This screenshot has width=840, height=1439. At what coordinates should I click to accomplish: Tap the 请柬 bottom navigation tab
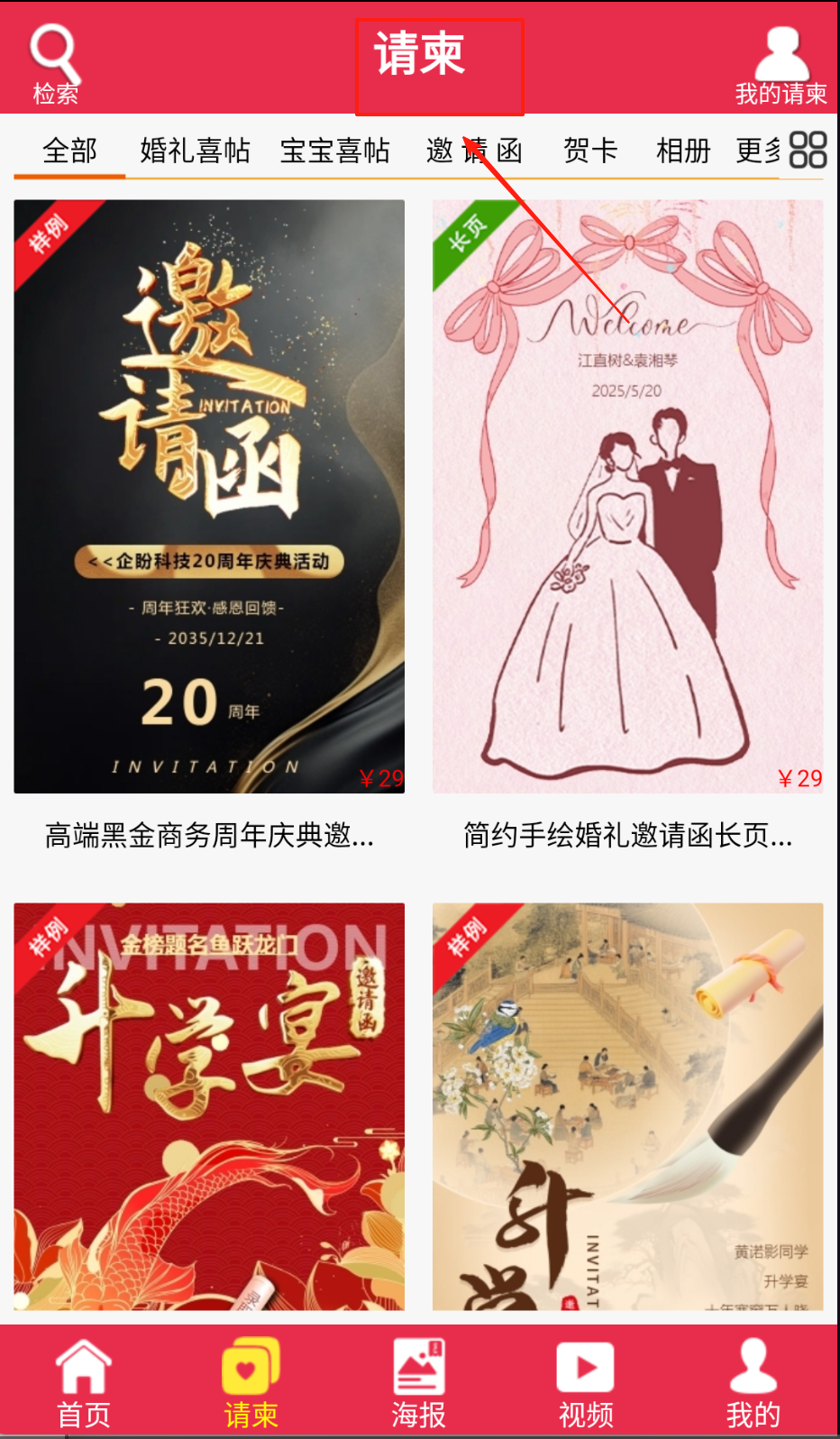tap(251, 1382)
